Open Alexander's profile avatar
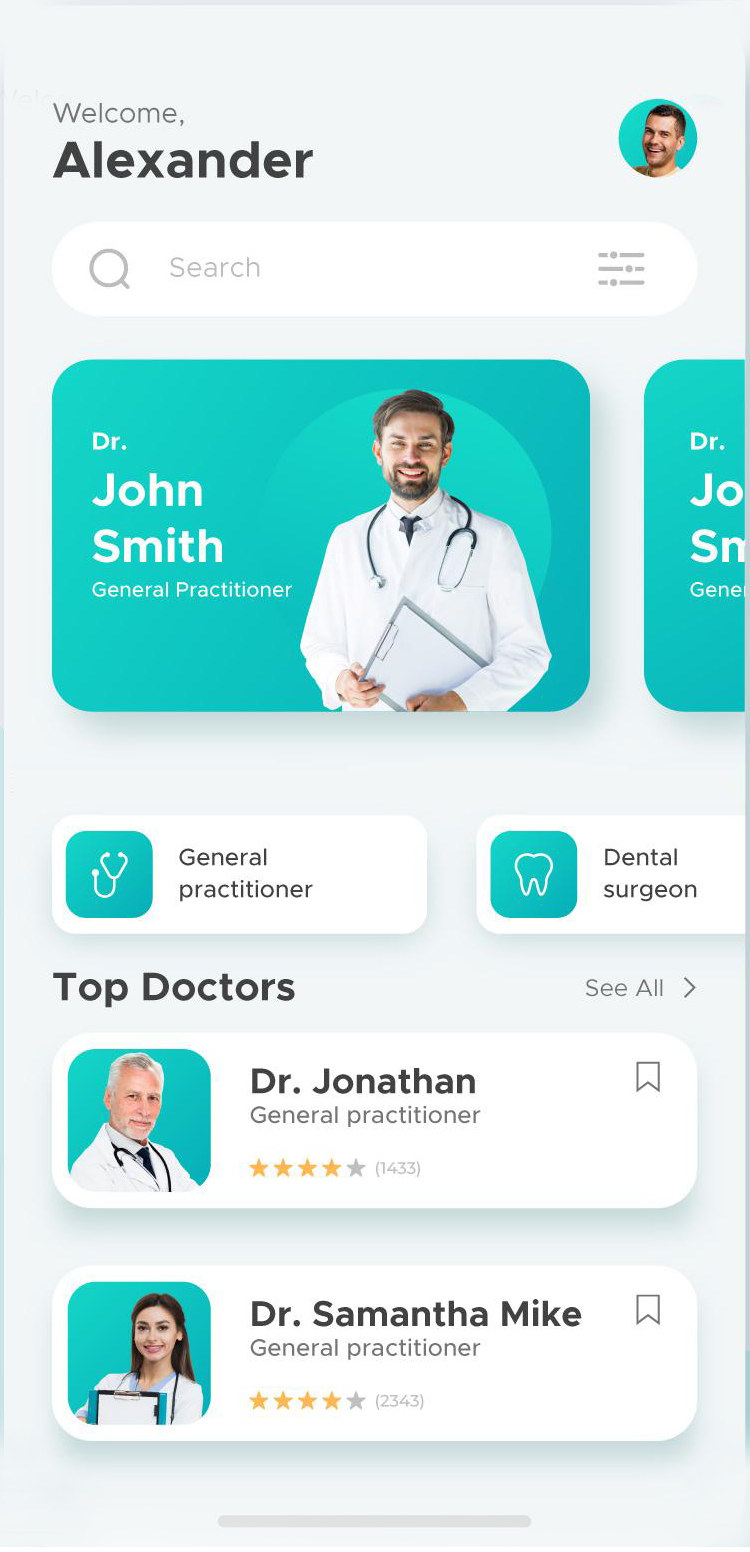The height and width of the screenshot is (1552, 750). pyautogui.click(x=657, y=138)
